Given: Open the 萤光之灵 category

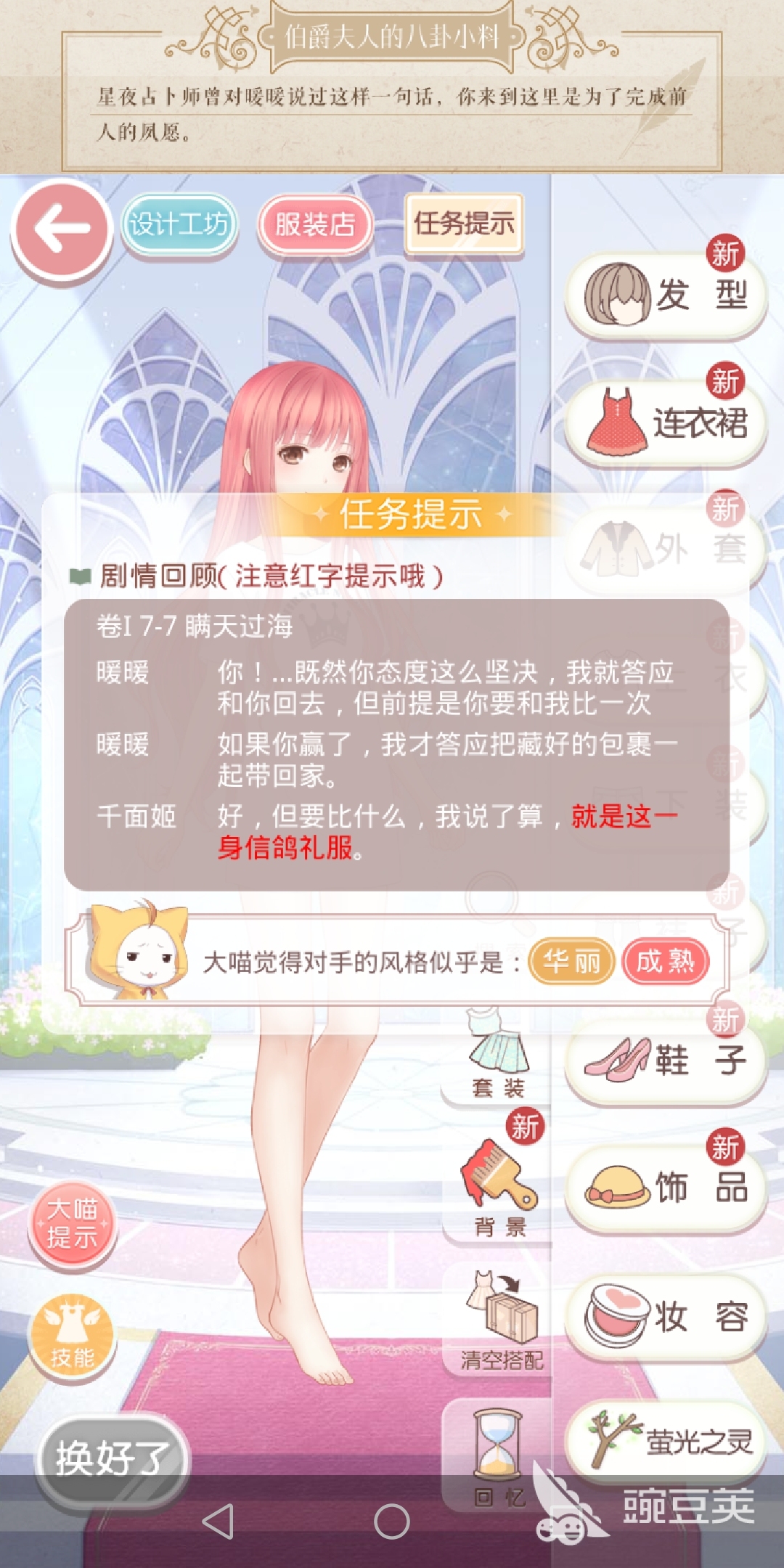Looking at the screenshot, I should tap(666, 1441).
